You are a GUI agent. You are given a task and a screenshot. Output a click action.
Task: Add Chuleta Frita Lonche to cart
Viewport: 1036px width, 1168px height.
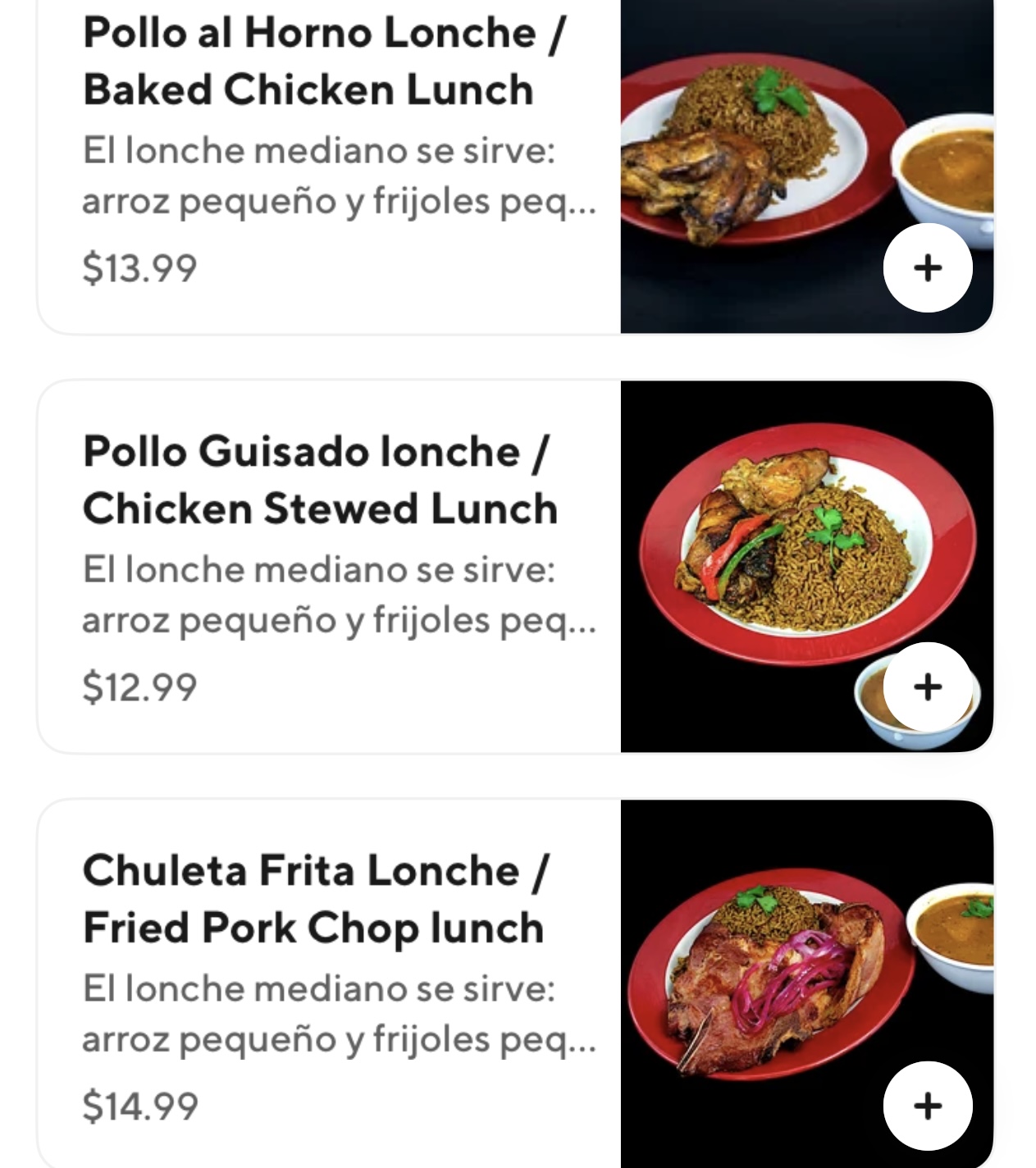click(928, 1106)
